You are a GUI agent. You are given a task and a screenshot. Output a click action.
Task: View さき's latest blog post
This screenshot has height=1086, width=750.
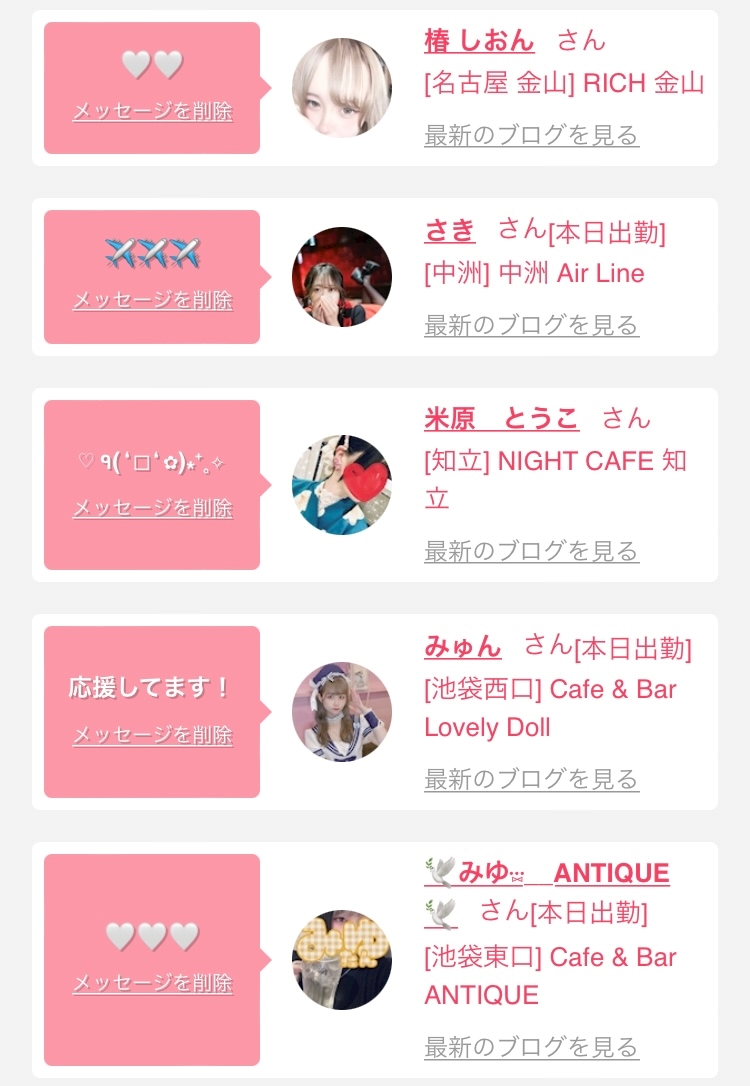point(531,325)
